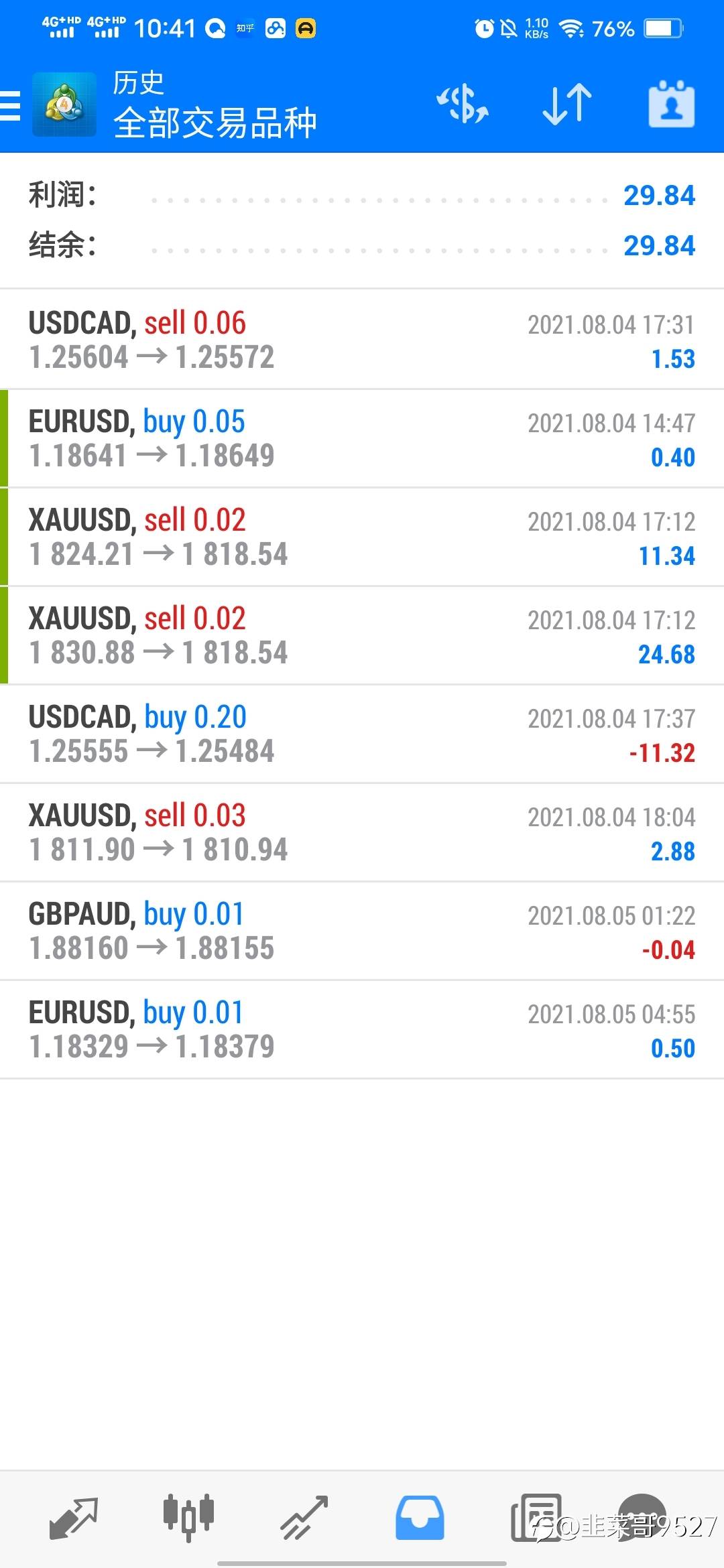Viewport: 724px width, 1568px height.
Task: Expand the XAUUSD sell 0.03 trade
Action: coord(362,833)
